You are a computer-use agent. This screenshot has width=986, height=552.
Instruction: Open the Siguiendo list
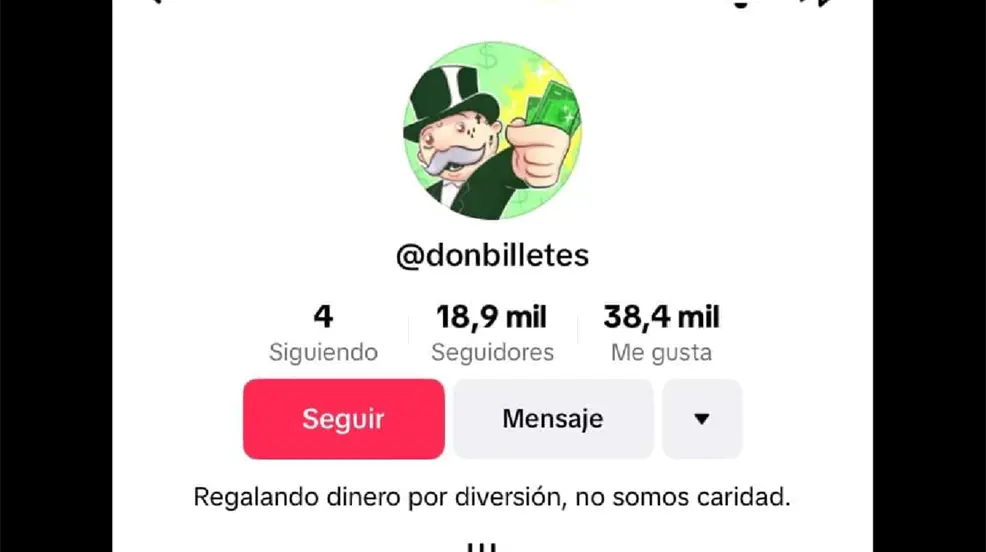pos(323,334)
